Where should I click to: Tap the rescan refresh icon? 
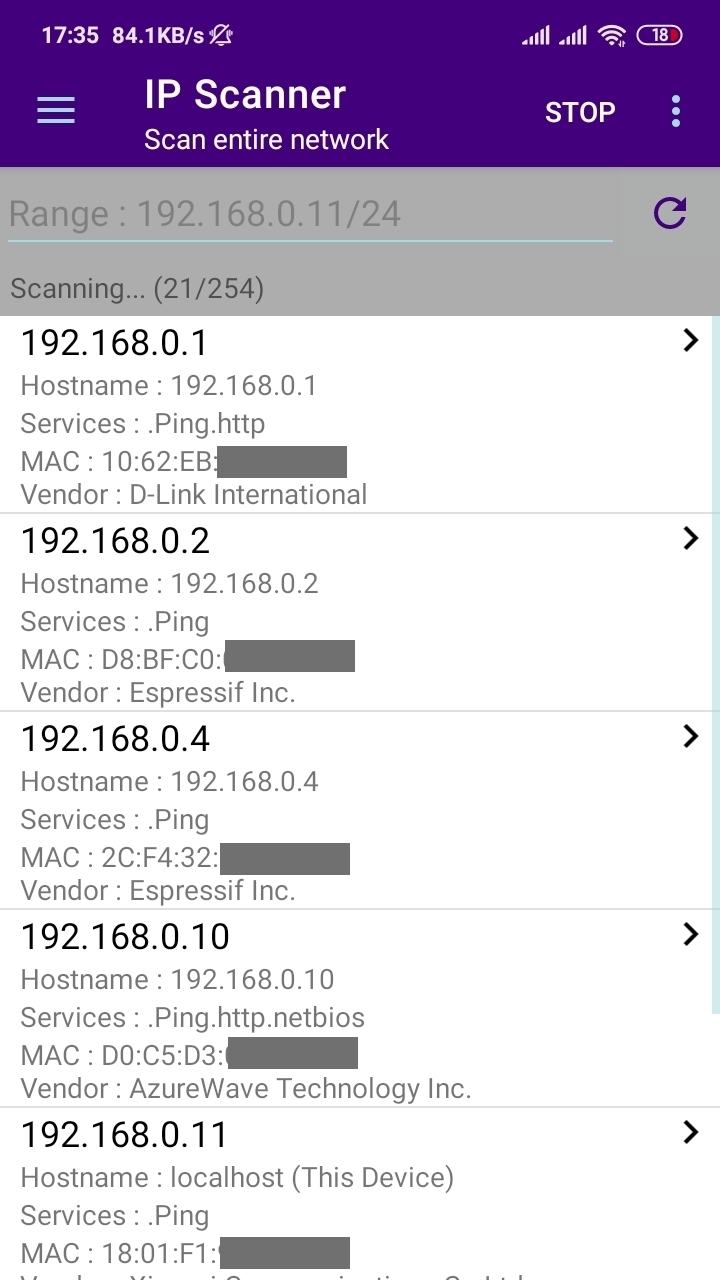pyautogui.click(x=669, y=213)
